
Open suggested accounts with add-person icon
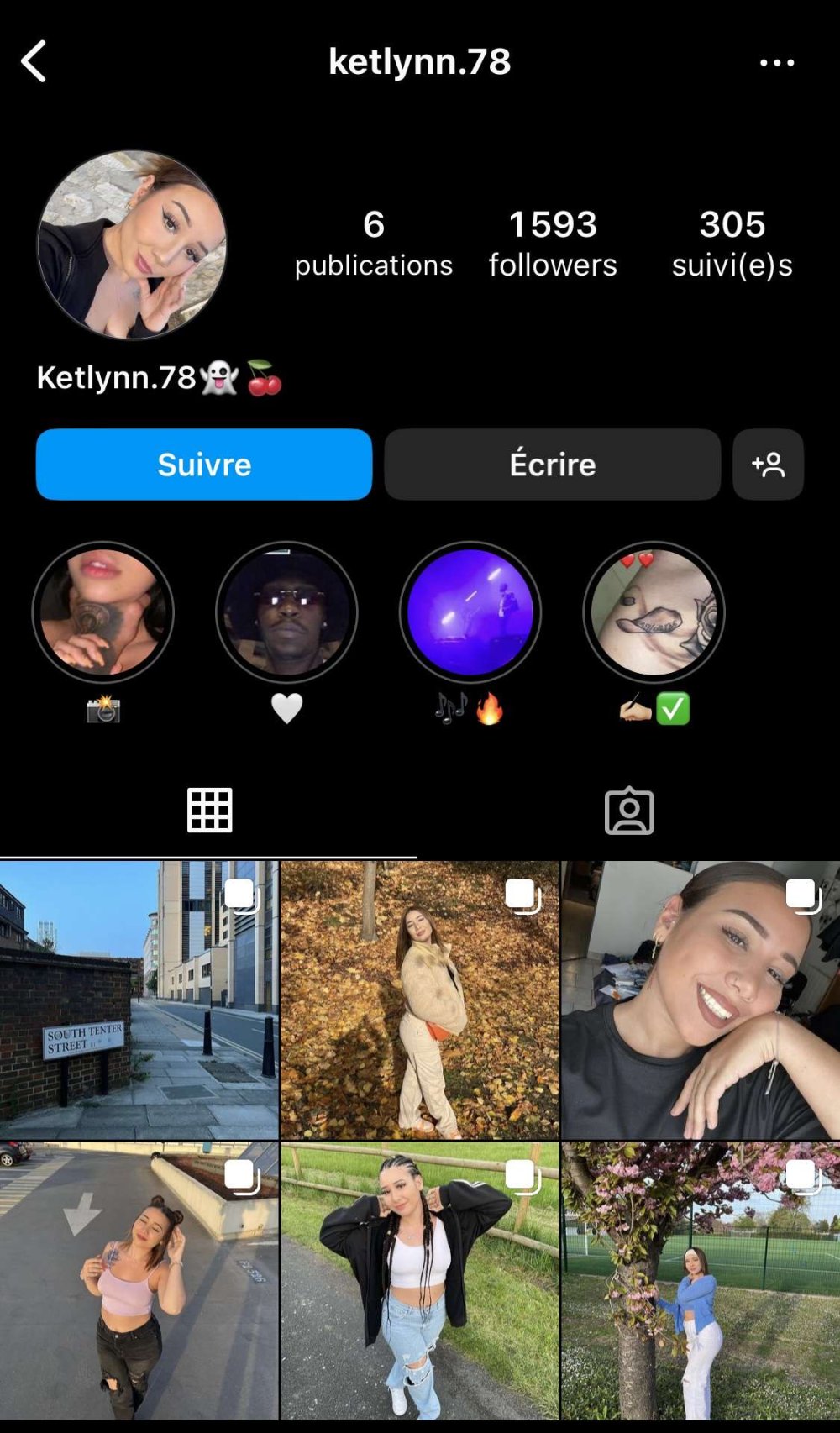point(768,465)
